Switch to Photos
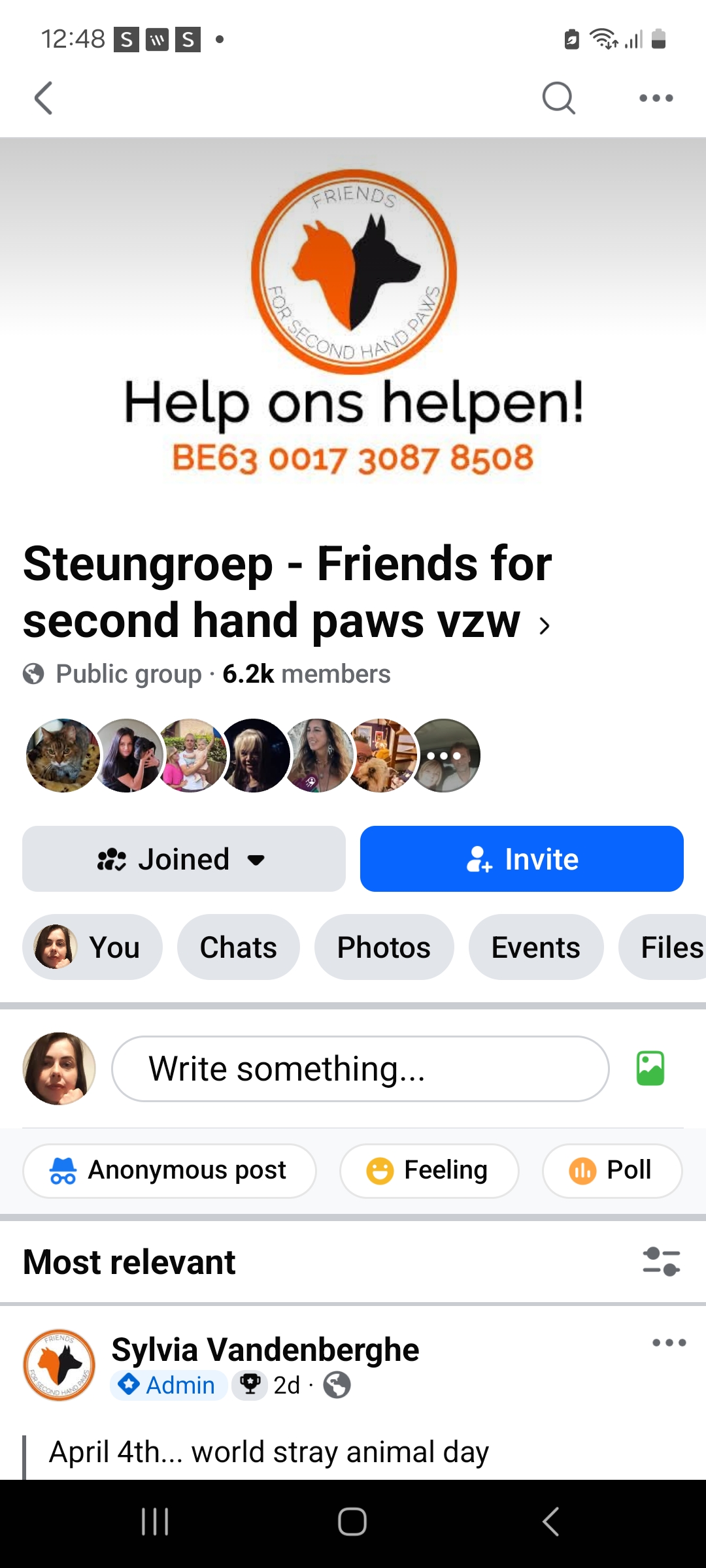 [384, 947]
